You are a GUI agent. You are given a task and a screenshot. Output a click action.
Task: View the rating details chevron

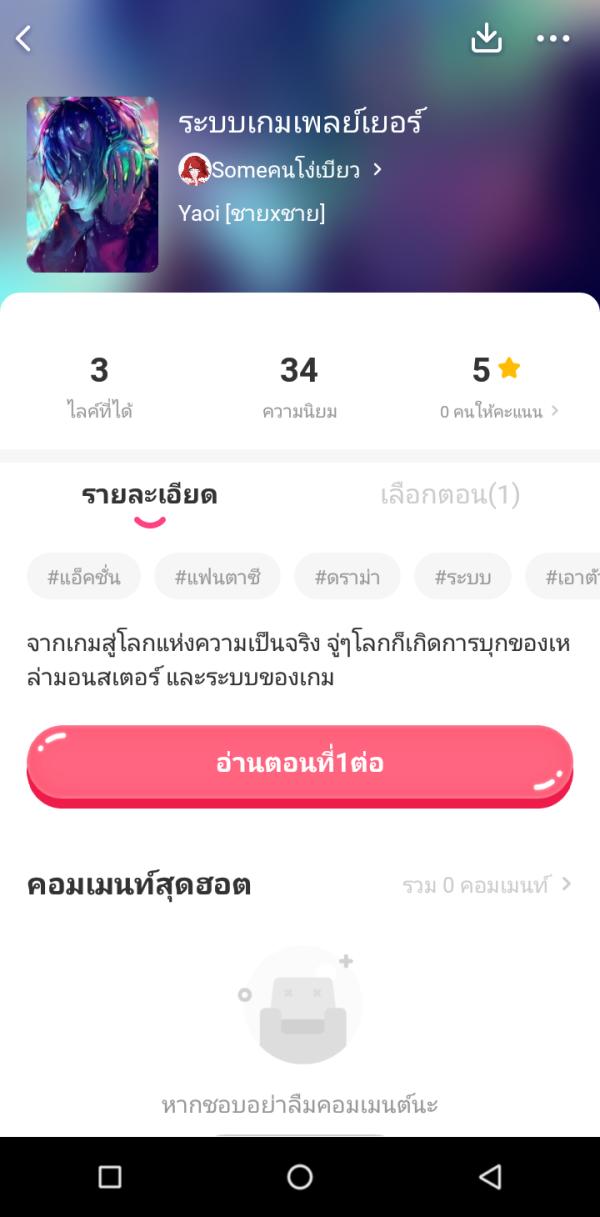pyautogui.click(x=555, y=411)
